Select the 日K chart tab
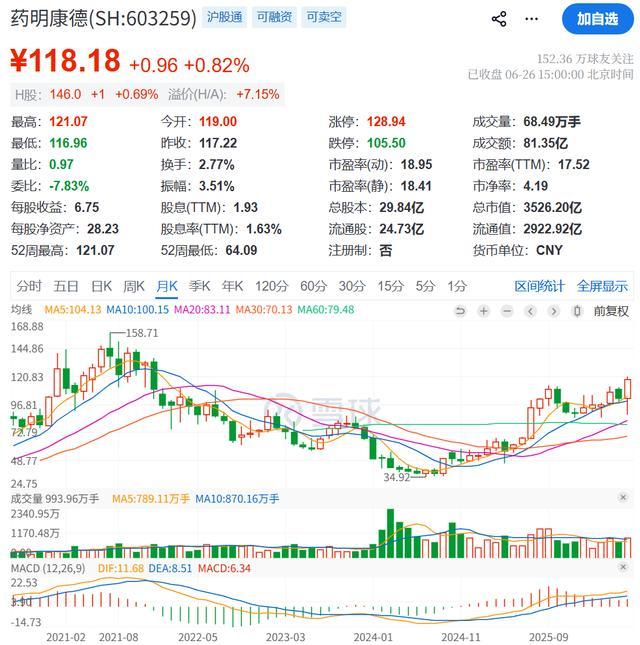 [x=101, y=286]
